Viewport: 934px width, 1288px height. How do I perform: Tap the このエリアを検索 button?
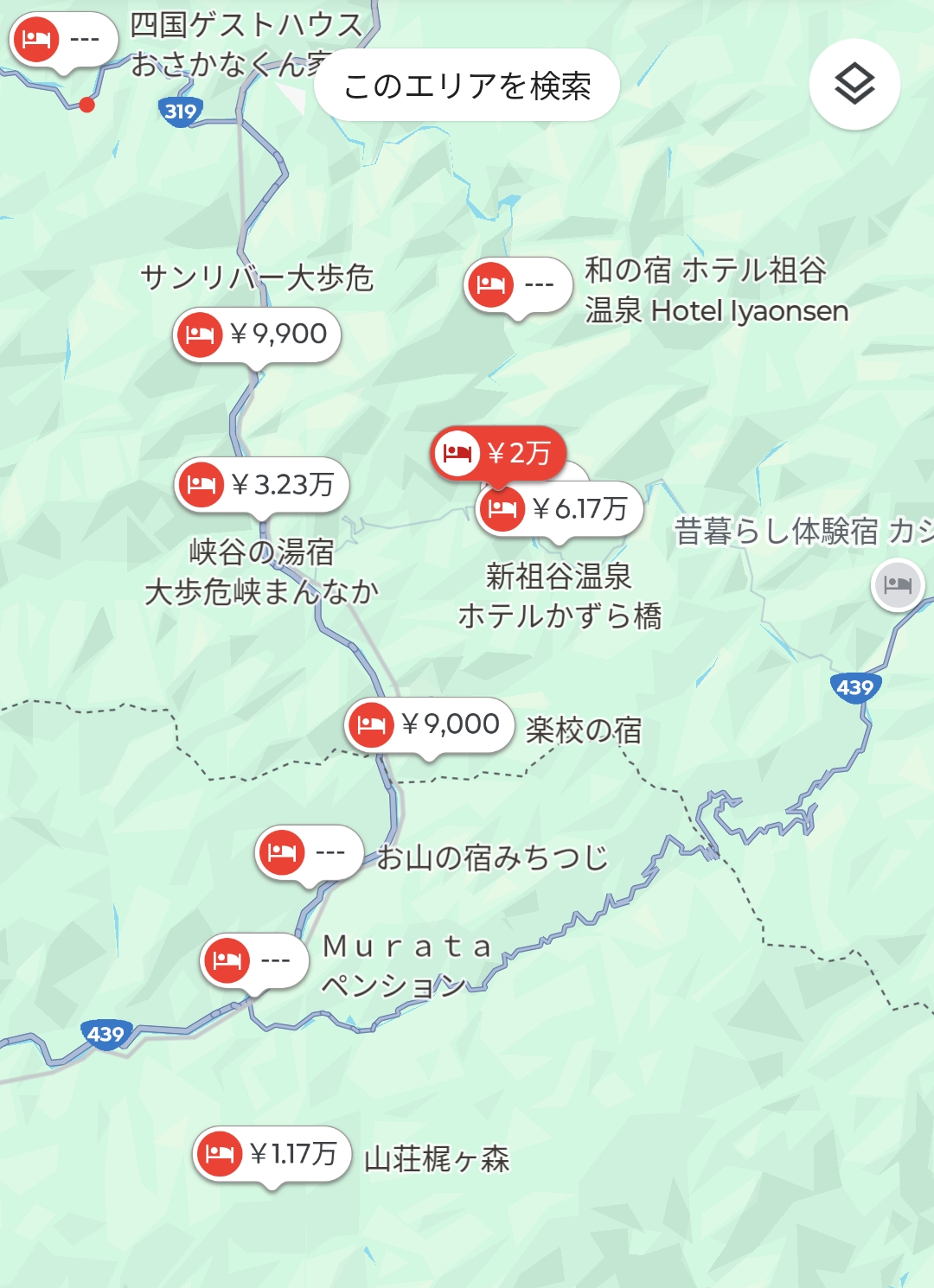467,86
